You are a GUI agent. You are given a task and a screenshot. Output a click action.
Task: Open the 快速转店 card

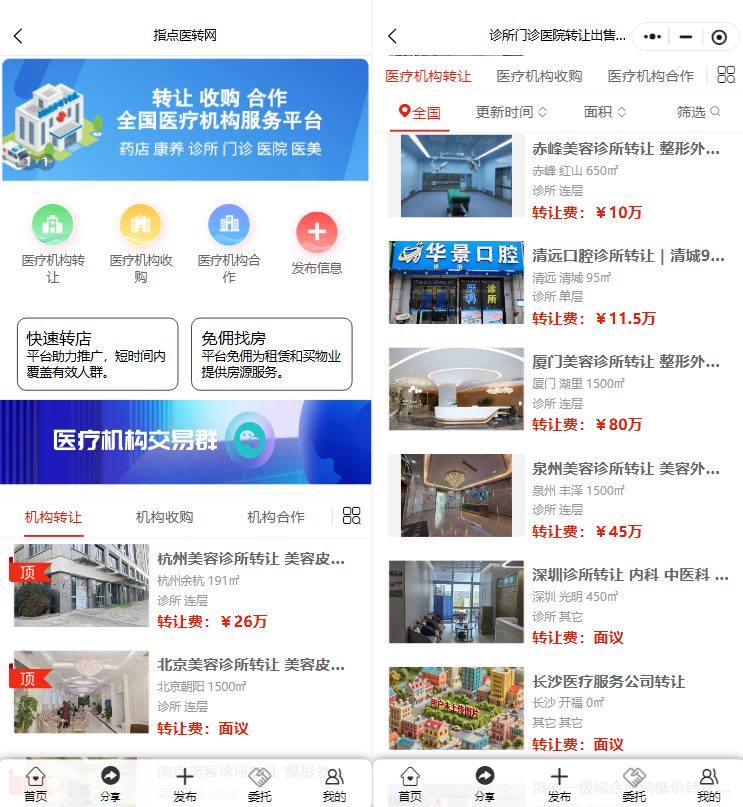(x=98, y=354)
